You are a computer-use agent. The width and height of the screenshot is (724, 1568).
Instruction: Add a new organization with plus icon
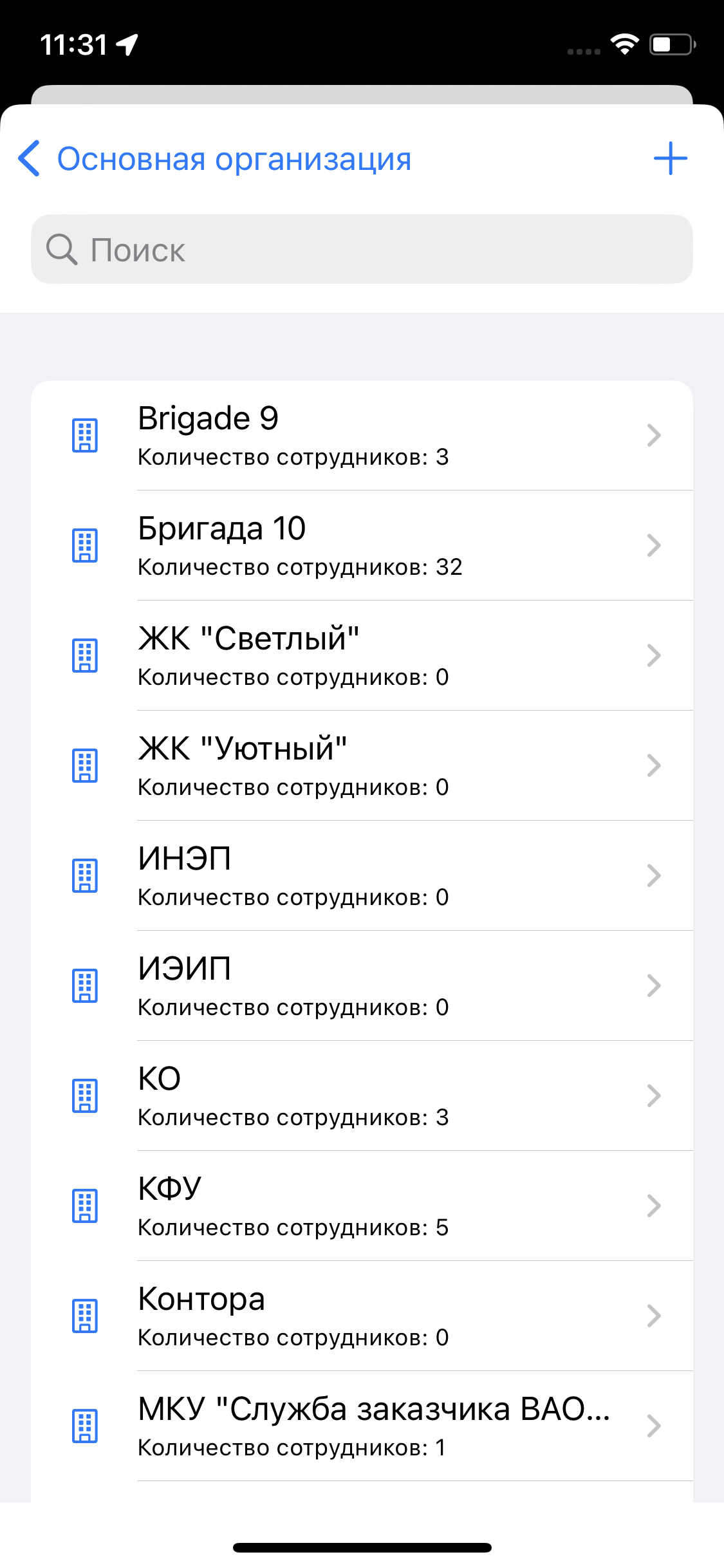[670, 158]
